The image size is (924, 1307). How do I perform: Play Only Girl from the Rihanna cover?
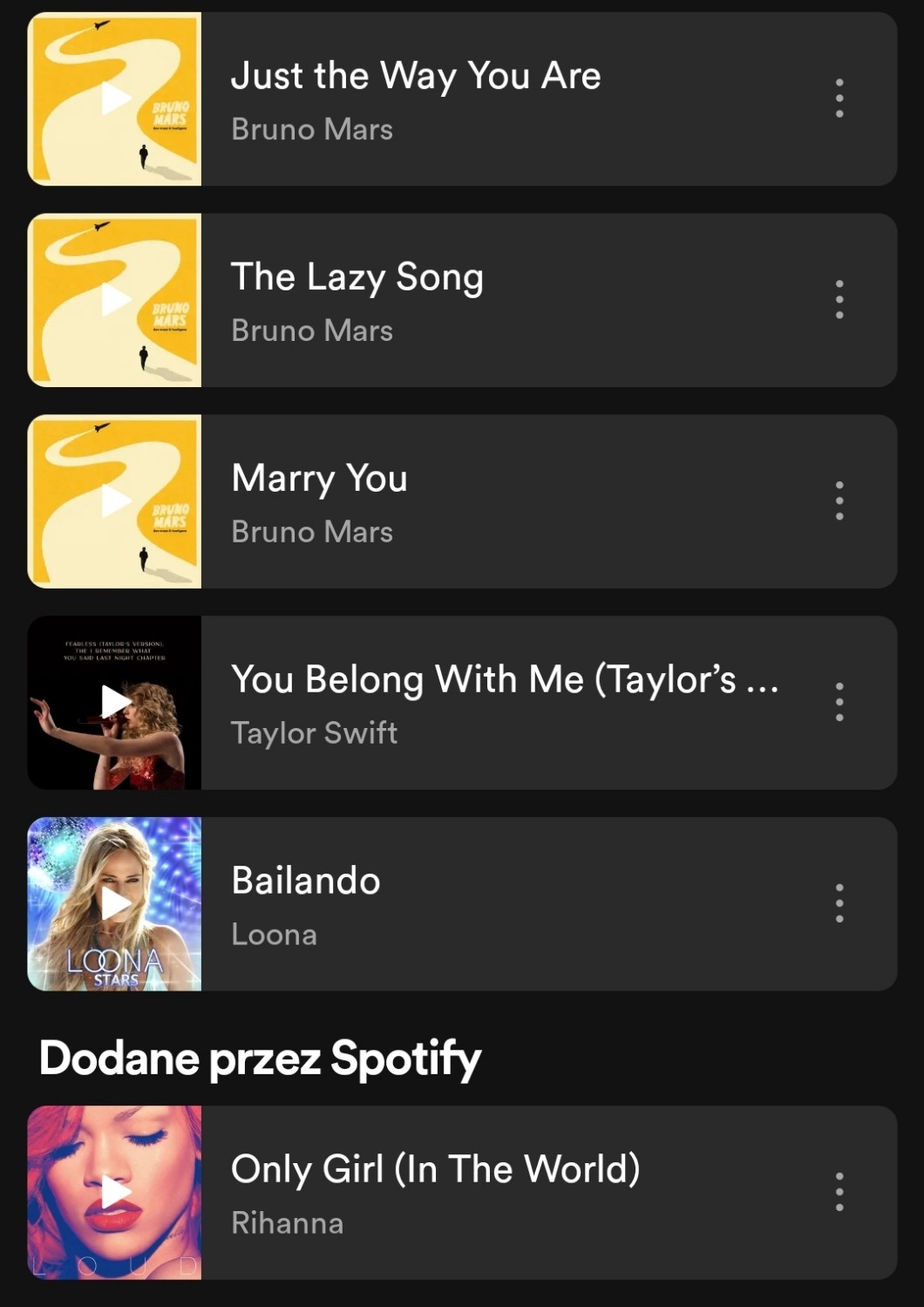[115, 1193]
